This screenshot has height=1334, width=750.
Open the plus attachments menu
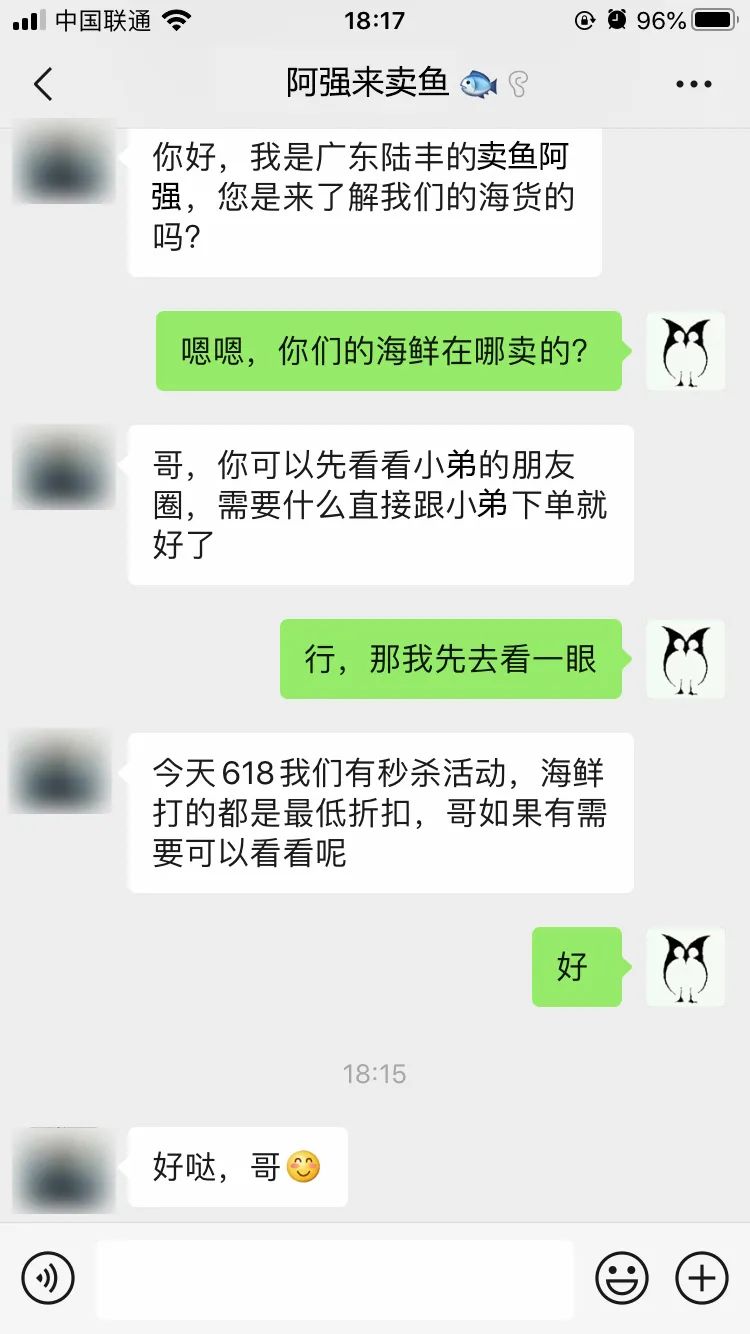tap(702, 1277)
